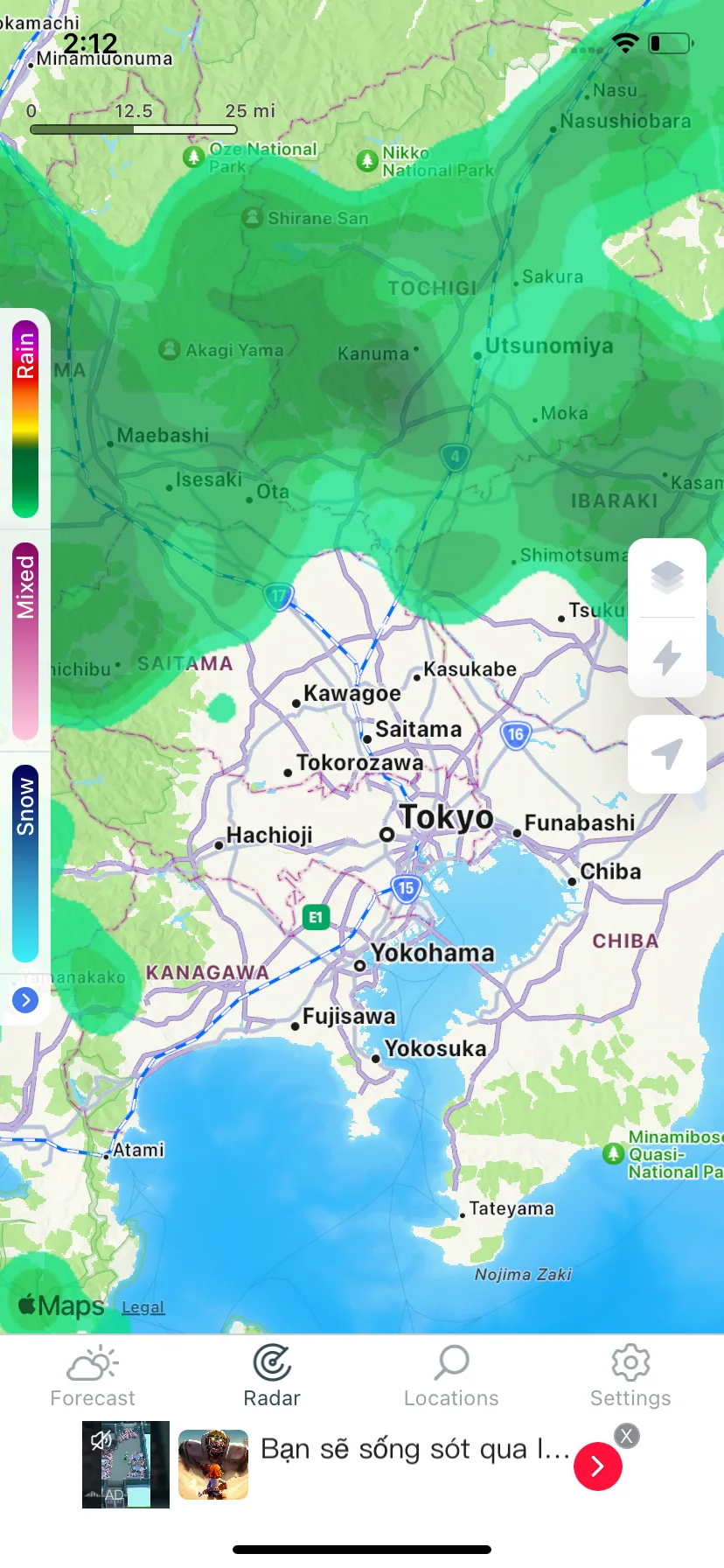
Task: Open the Locations search
Action: click(x=452, y=1374)
